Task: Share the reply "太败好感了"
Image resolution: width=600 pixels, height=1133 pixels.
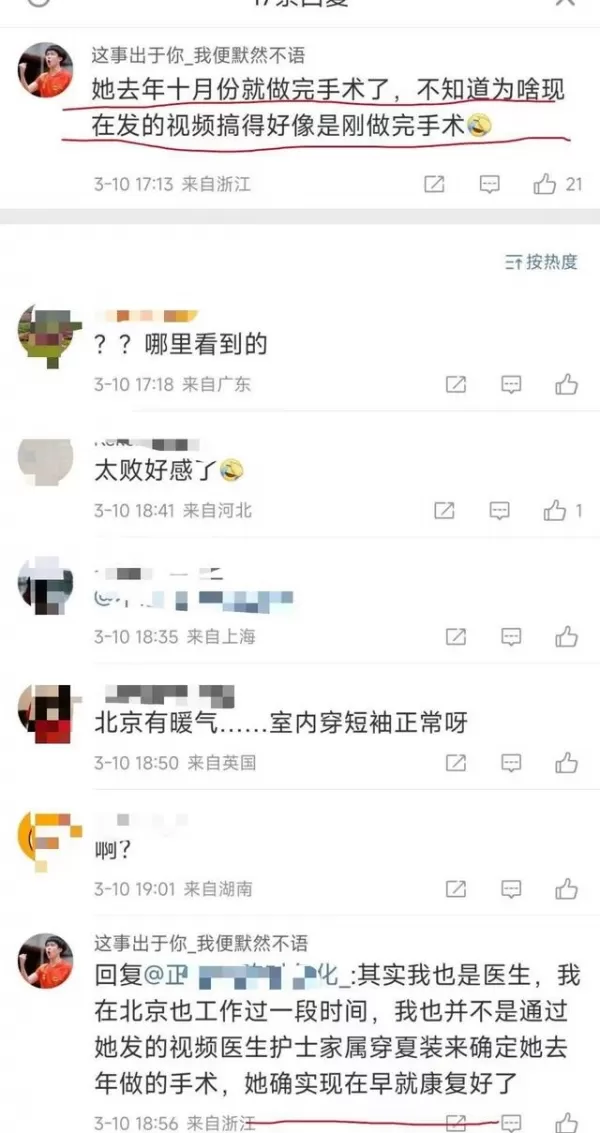Action: 444,512
